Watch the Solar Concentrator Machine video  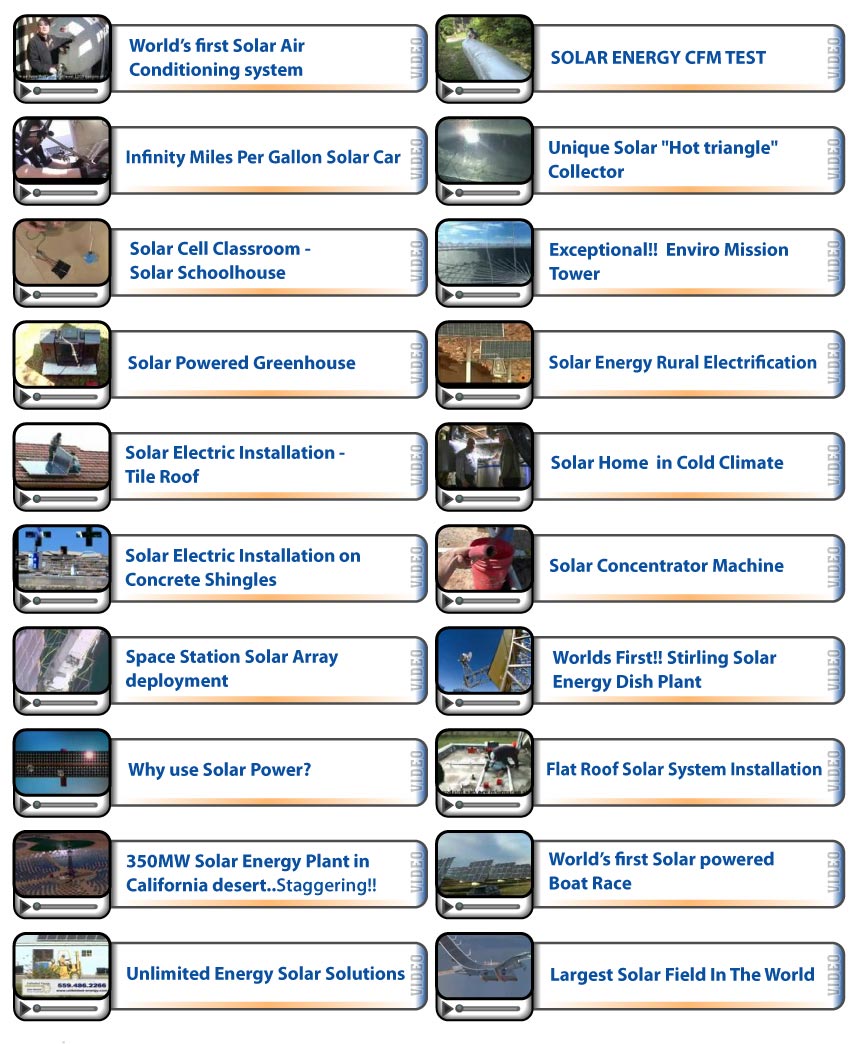665,566
